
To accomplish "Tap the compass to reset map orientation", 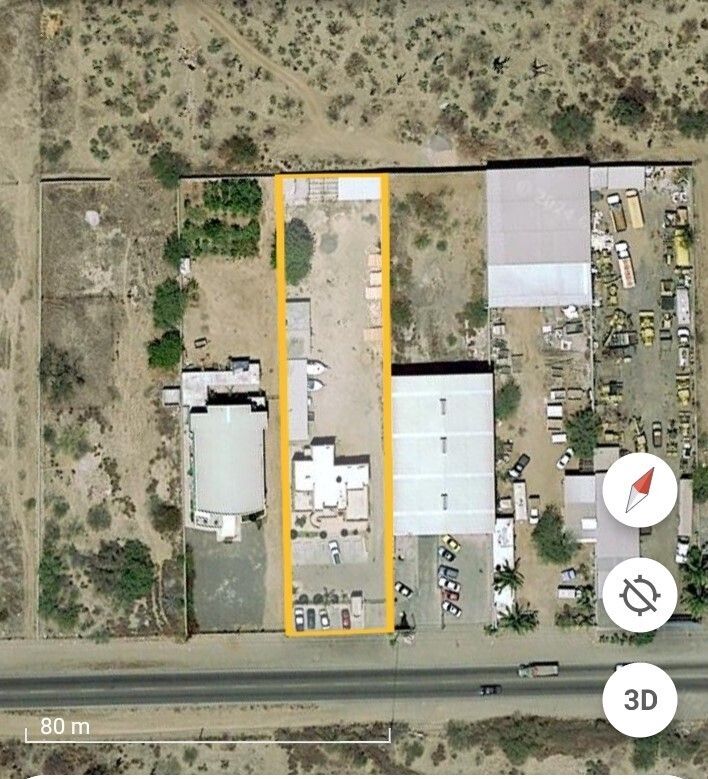I will (640, 490).
